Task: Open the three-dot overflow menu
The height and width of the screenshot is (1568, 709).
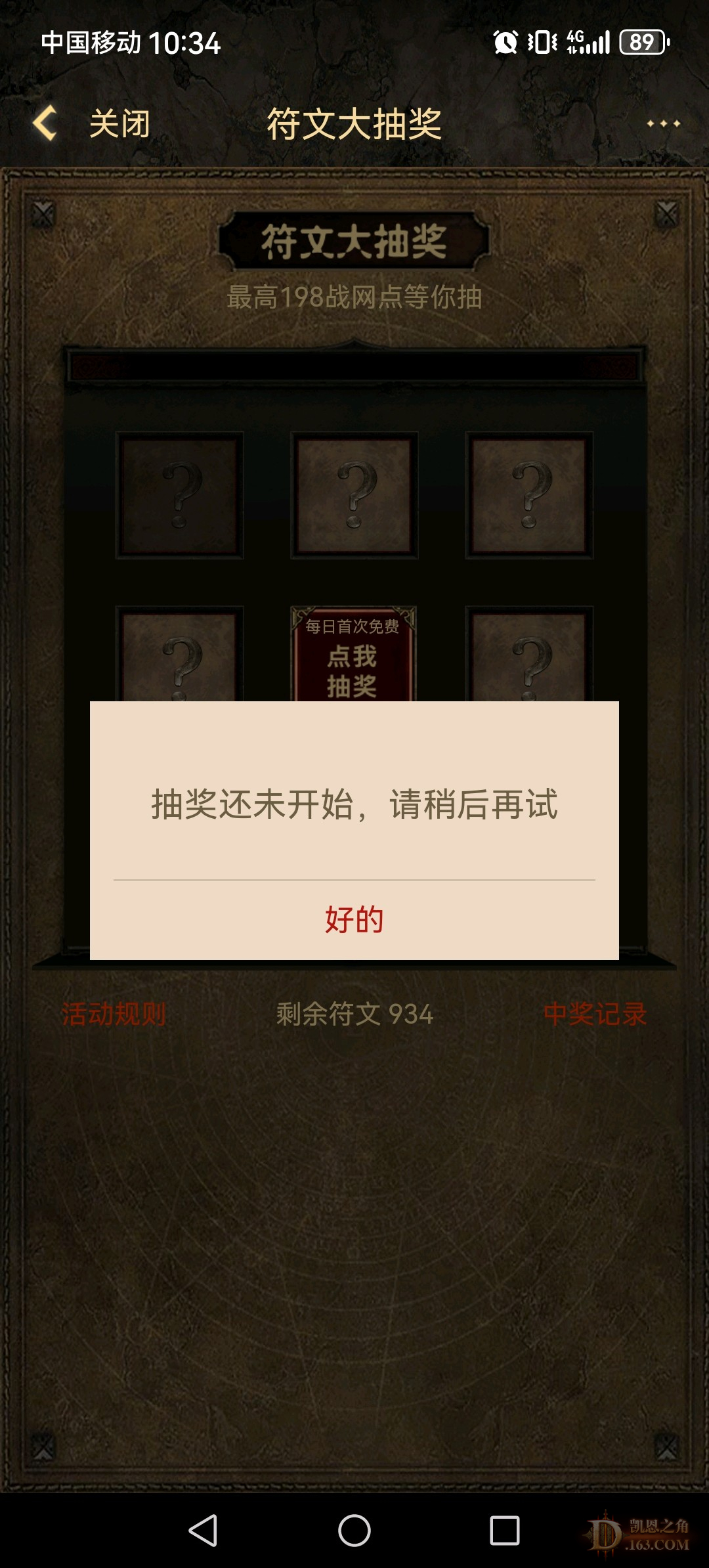Action: point(663,123)
